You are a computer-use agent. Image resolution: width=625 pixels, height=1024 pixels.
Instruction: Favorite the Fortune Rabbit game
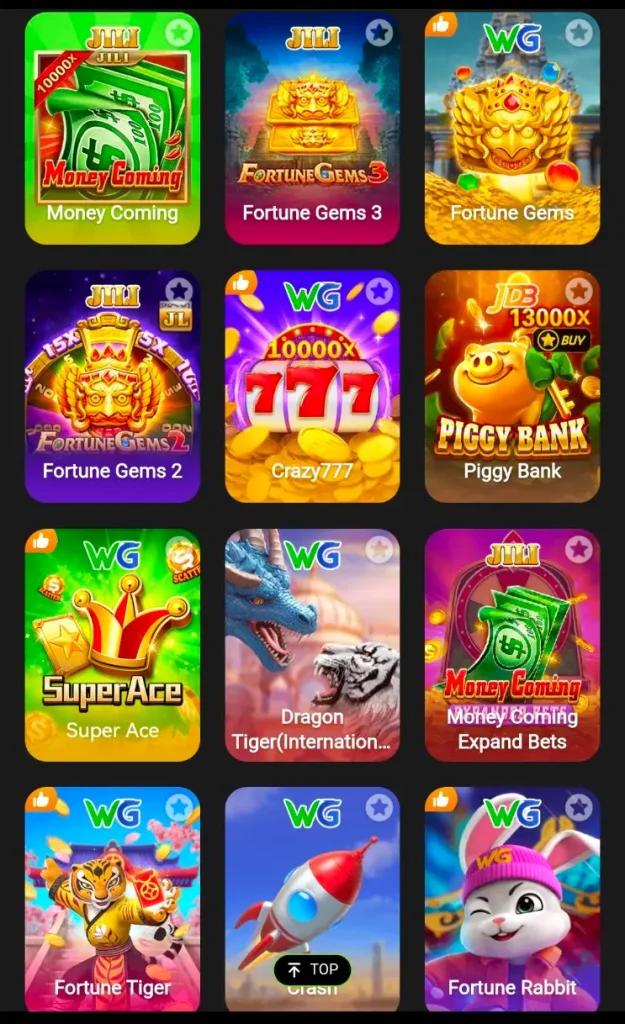pyautogui.click(x=579, y=807)
